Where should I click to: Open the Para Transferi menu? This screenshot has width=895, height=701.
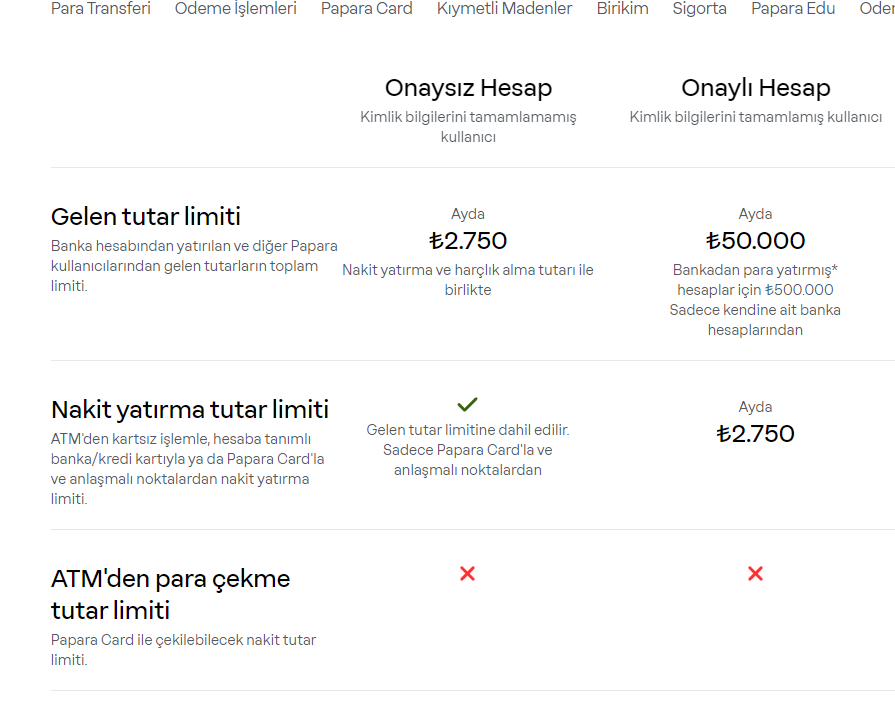click(x=100, y=9)
